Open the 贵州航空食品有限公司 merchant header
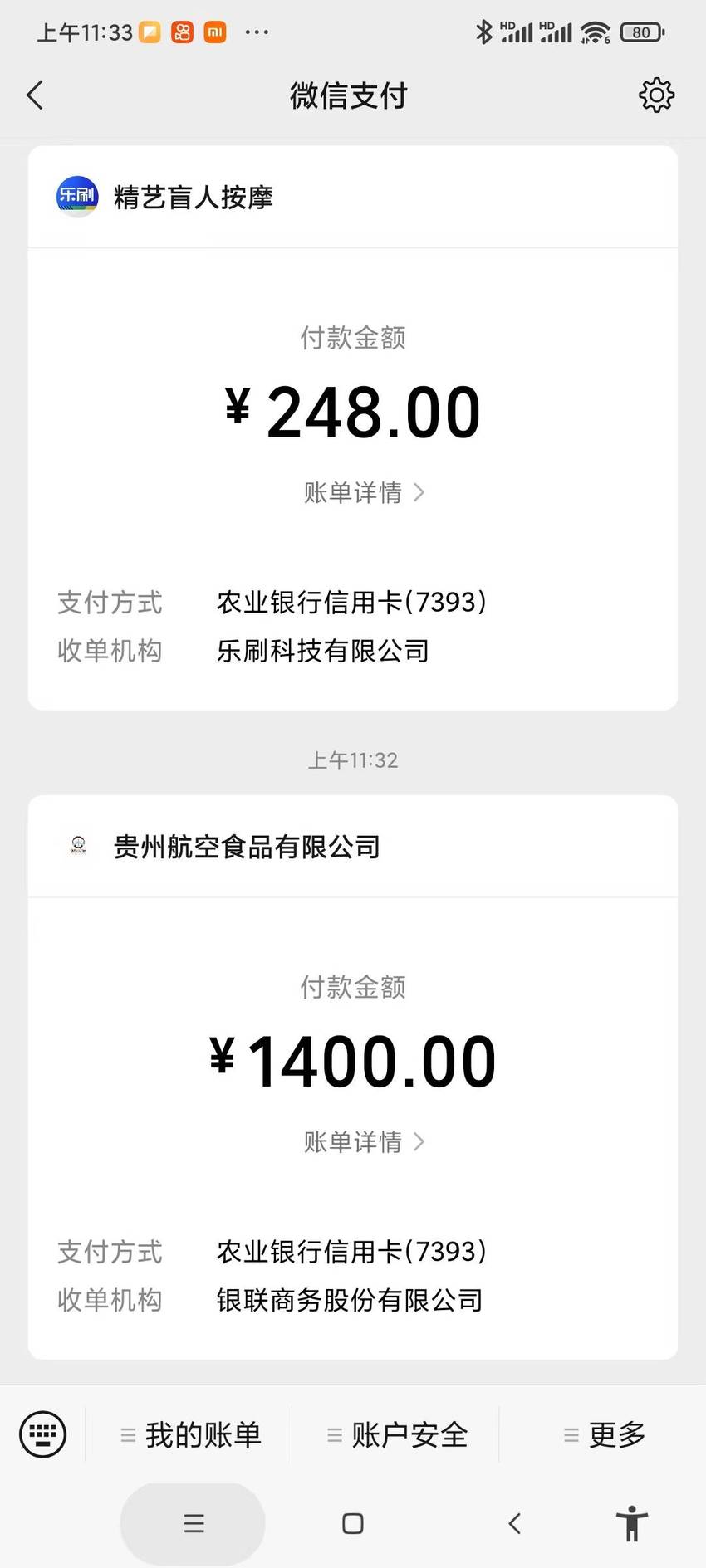 [353, 847]
